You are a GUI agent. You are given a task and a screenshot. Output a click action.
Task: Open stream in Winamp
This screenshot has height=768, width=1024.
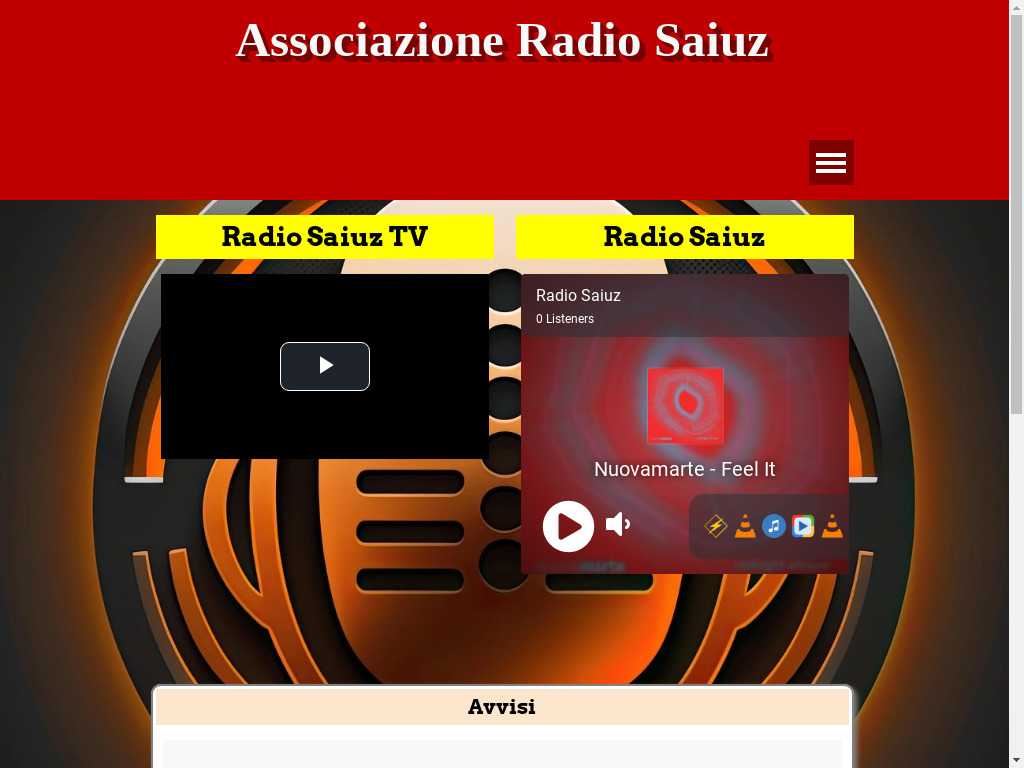pos(715,526)
